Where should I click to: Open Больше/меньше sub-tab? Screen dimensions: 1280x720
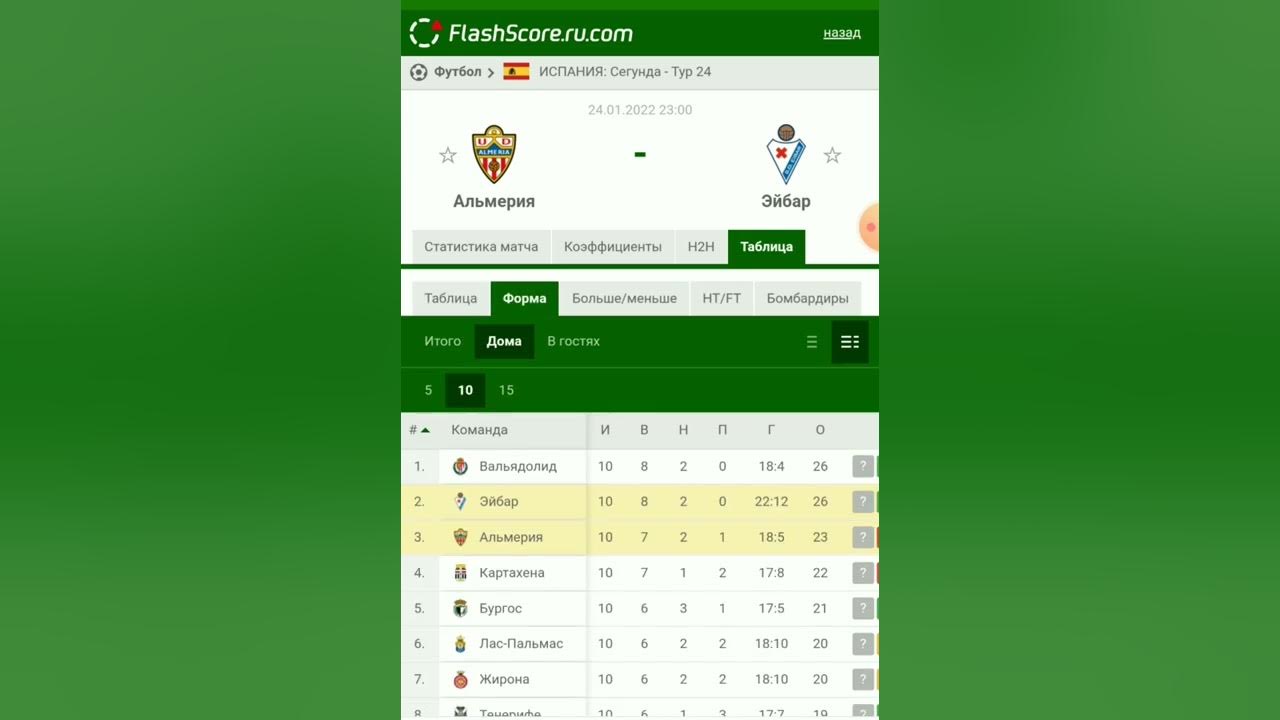pos(624,298)
